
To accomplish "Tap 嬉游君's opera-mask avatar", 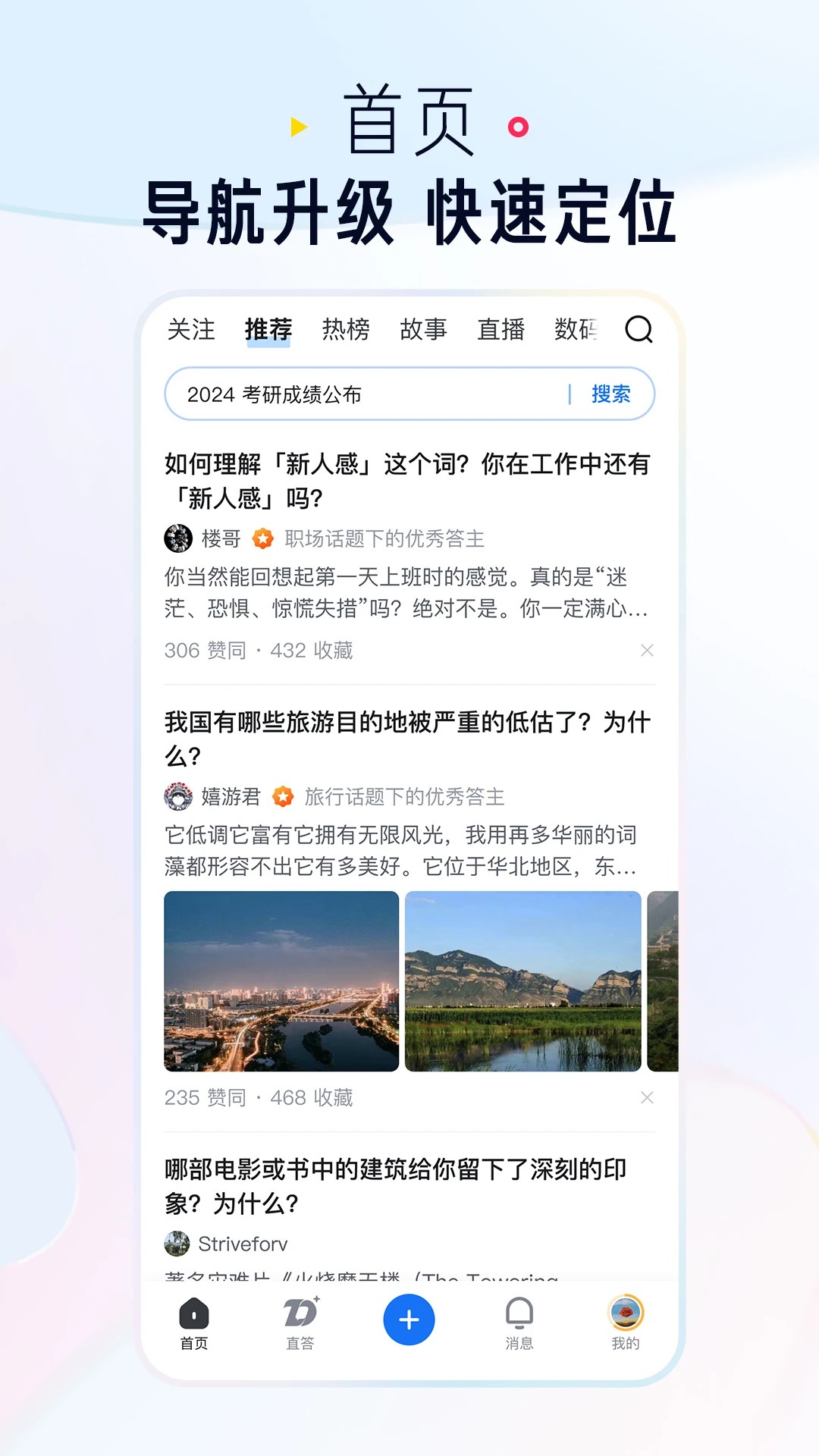I will pyautogui.click(x=178, y=797).
